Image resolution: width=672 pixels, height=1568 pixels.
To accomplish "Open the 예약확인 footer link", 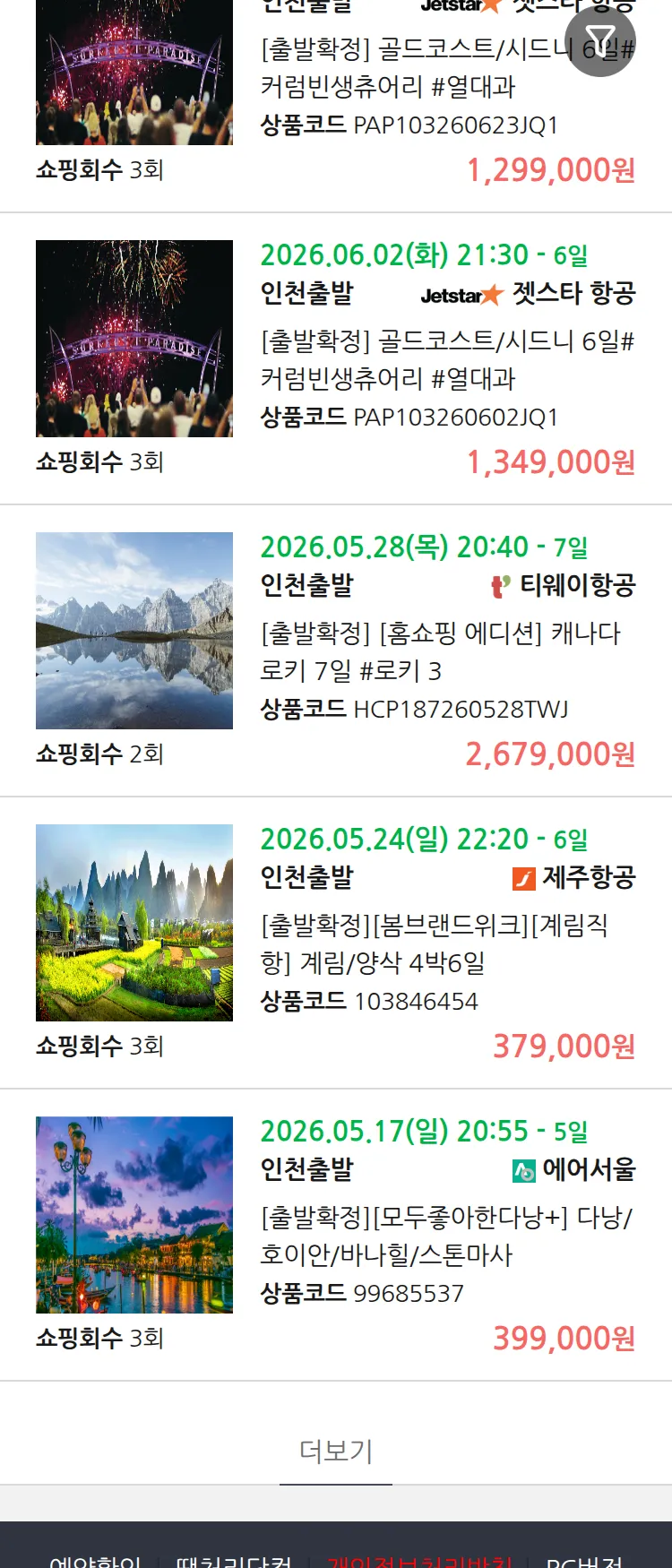I will click(x=95, y=1560).
